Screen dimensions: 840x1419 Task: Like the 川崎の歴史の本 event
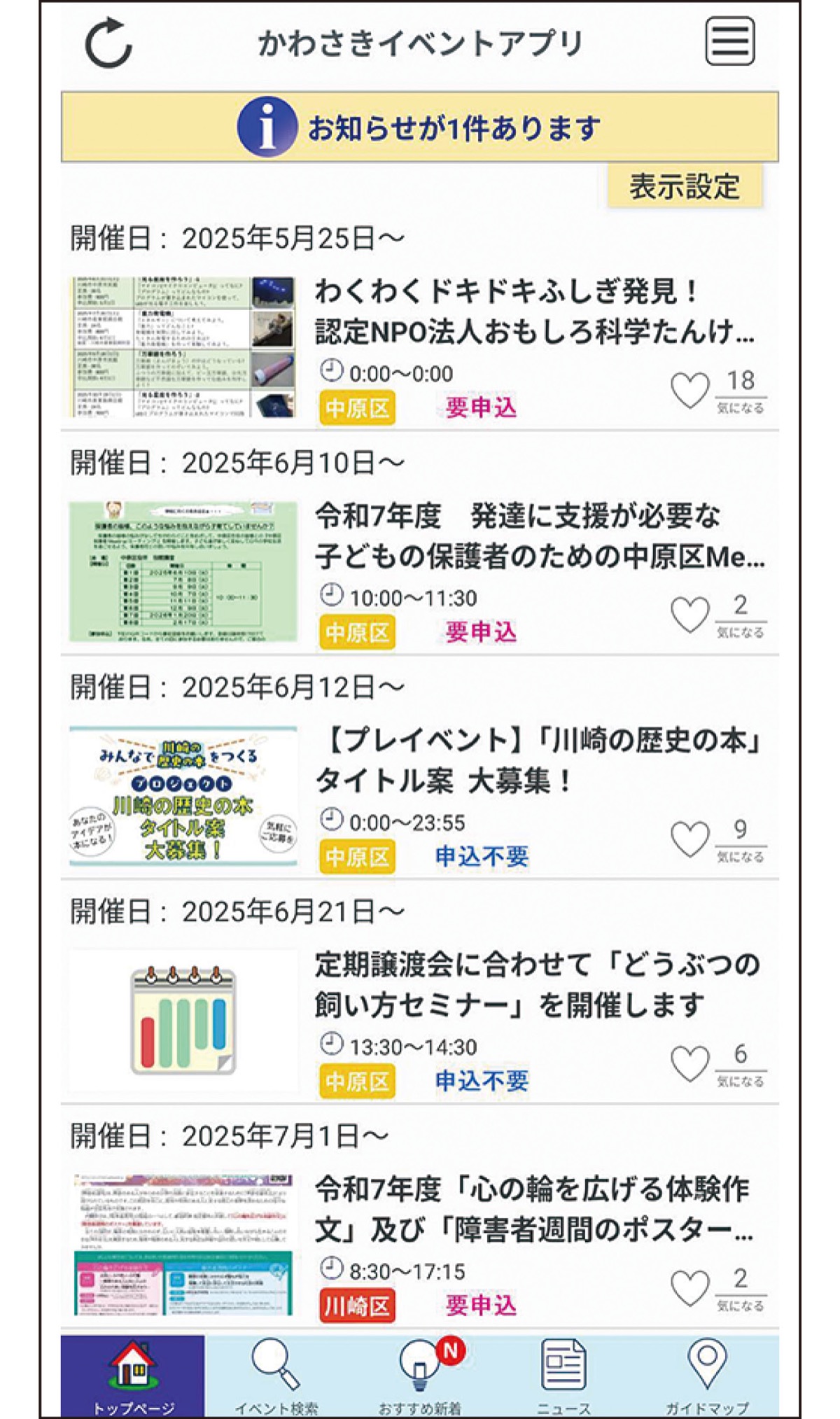tap(690, 839)
